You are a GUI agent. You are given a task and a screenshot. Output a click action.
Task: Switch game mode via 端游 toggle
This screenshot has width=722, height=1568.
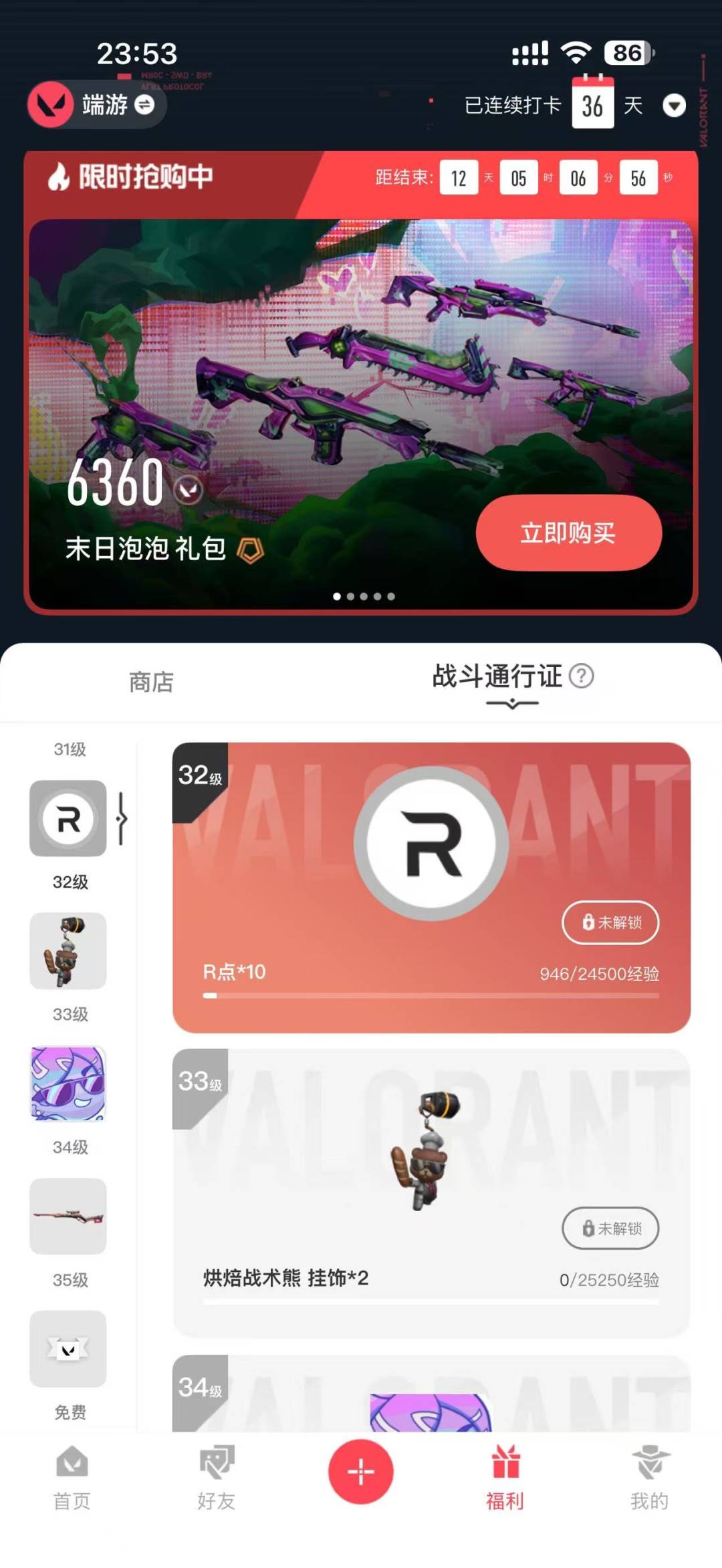144,104
